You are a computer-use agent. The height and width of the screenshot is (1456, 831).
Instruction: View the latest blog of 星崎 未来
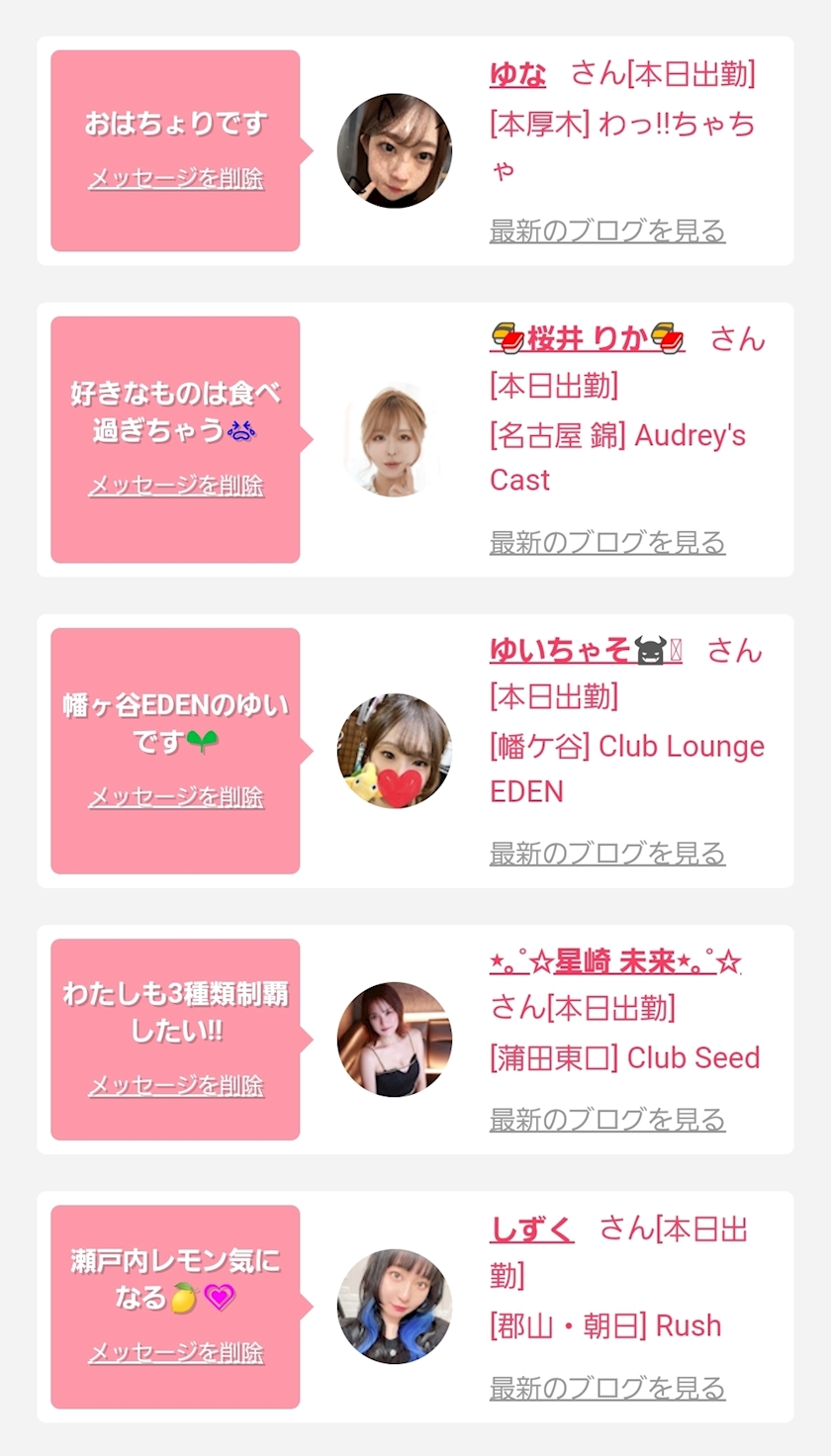(607, 1120)
